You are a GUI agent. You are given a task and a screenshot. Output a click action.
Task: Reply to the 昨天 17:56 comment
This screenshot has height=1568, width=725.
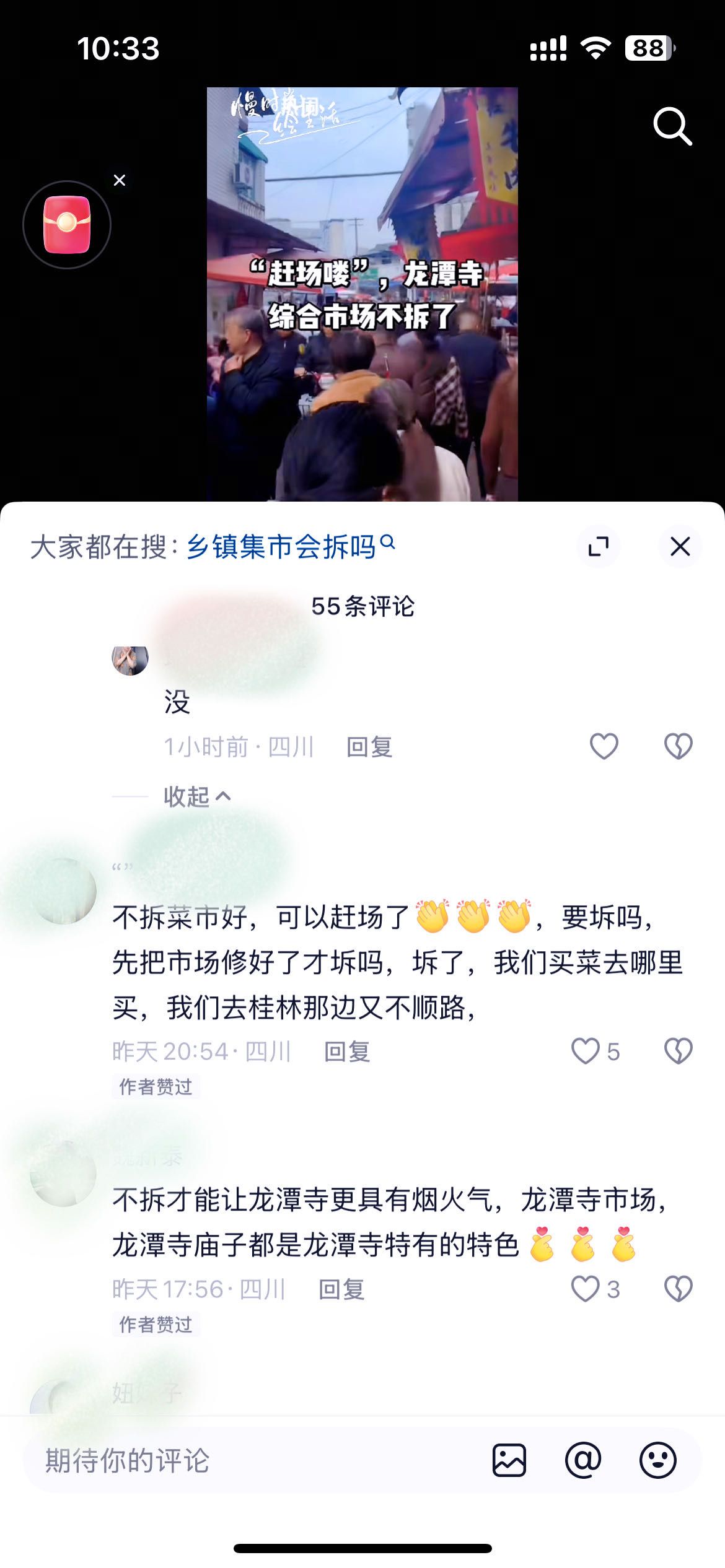point(341,1289)
